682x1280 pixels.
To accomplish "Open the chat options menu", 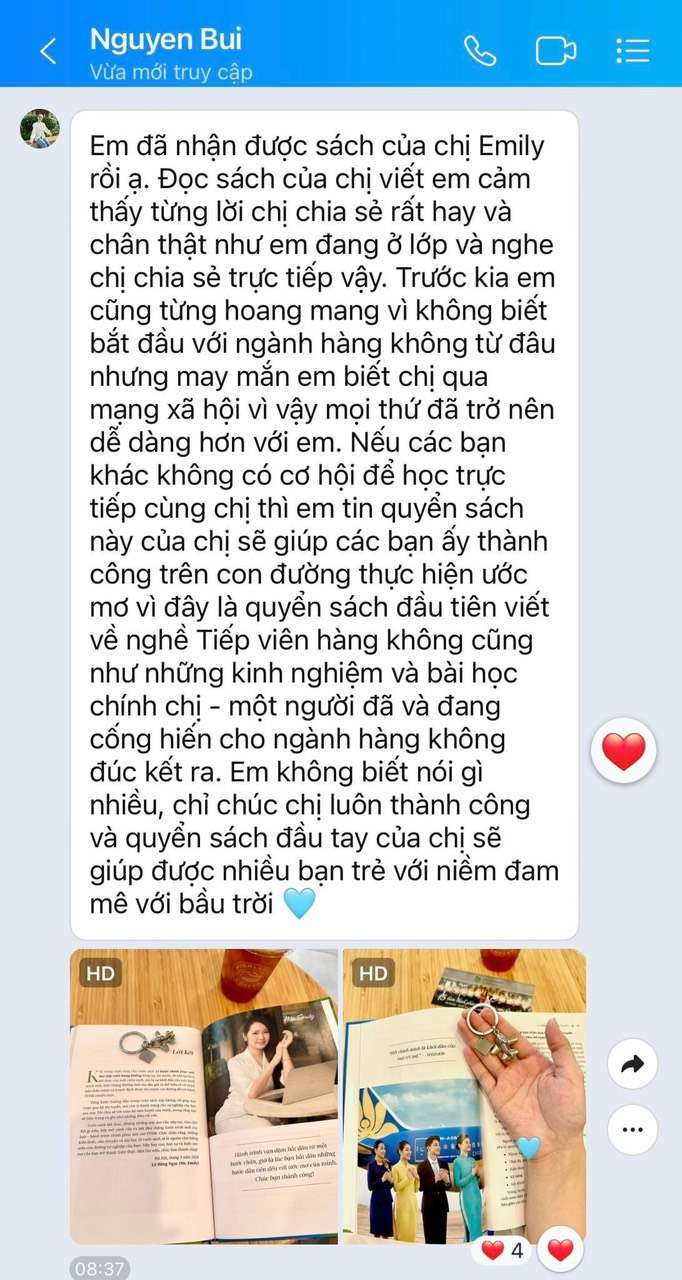I will pos(633,51).
